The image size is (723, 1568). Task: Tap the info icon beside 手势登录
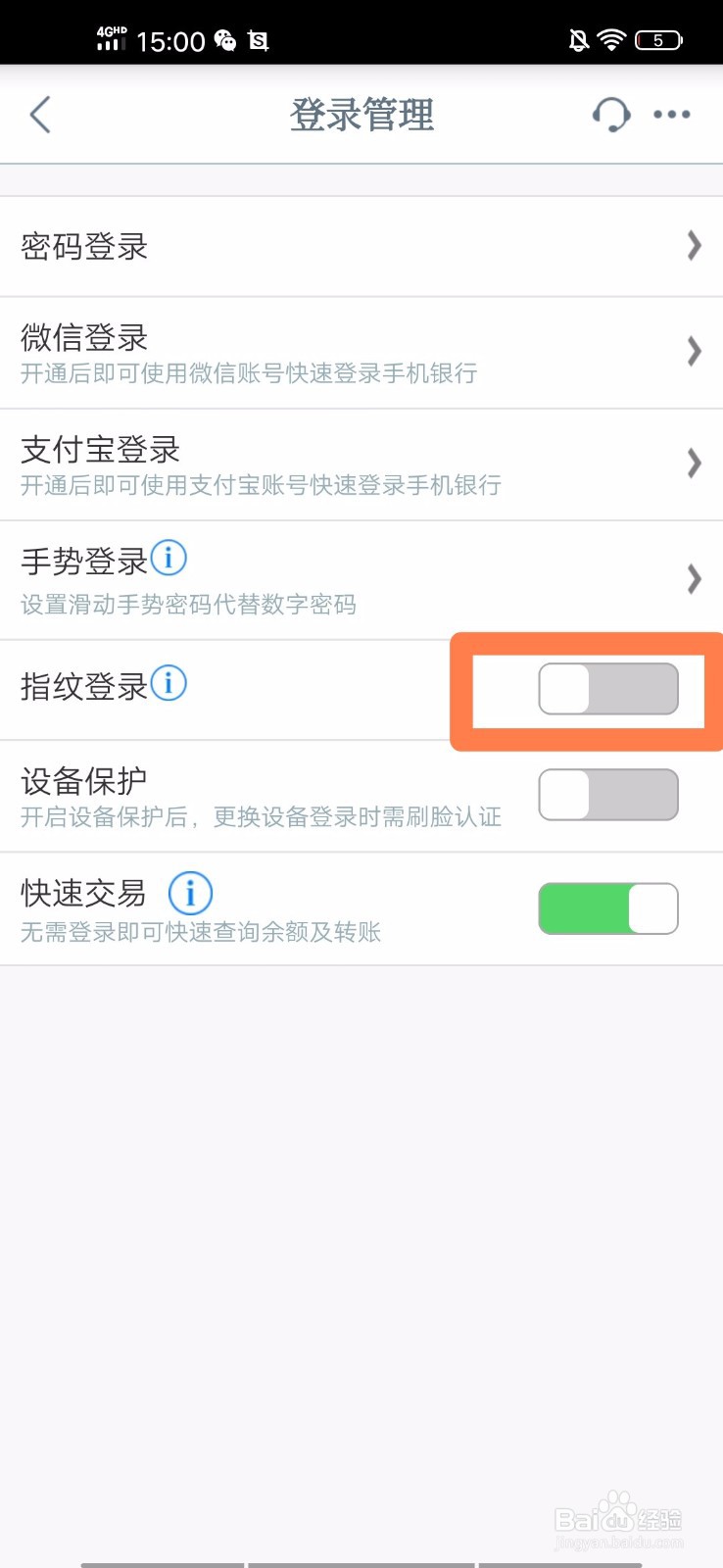click(x=170, y=557)
